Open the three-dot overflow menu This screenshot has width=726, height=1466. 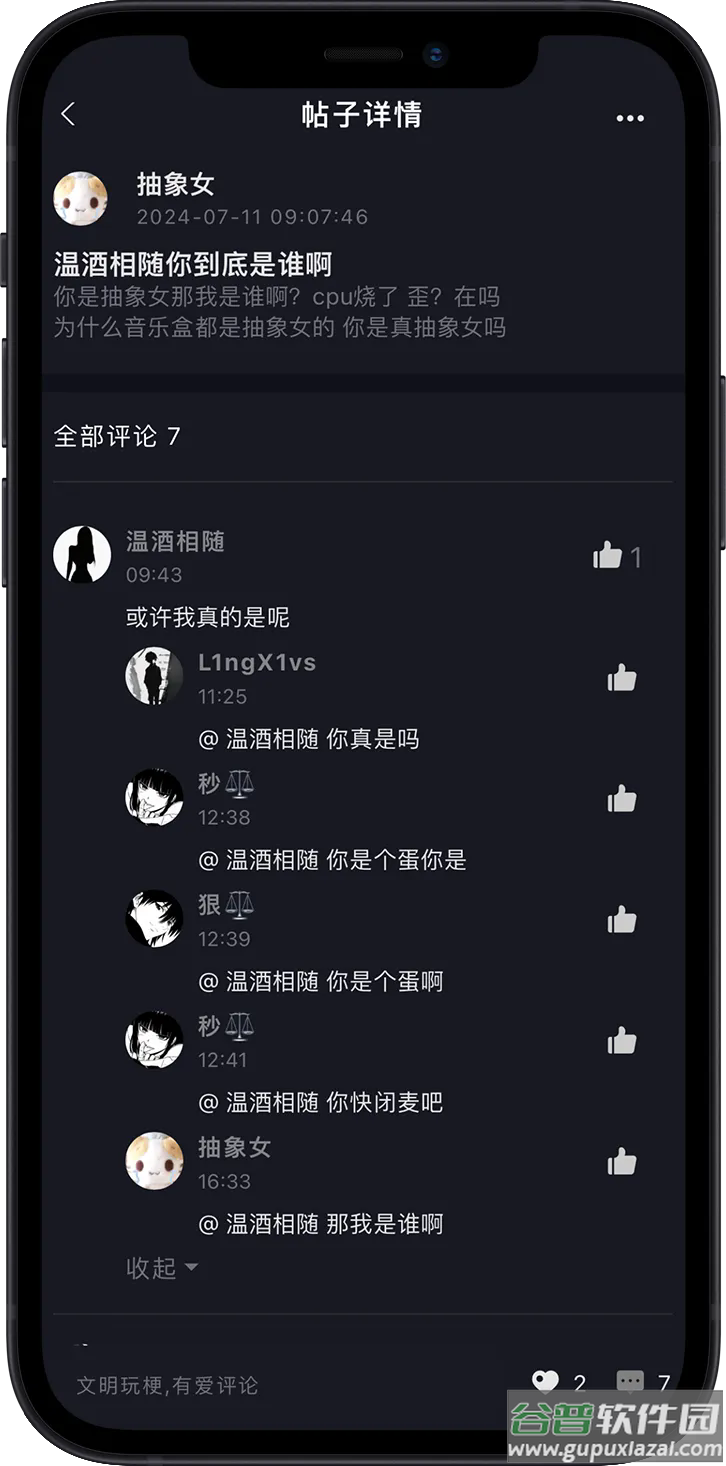point(630,118)
